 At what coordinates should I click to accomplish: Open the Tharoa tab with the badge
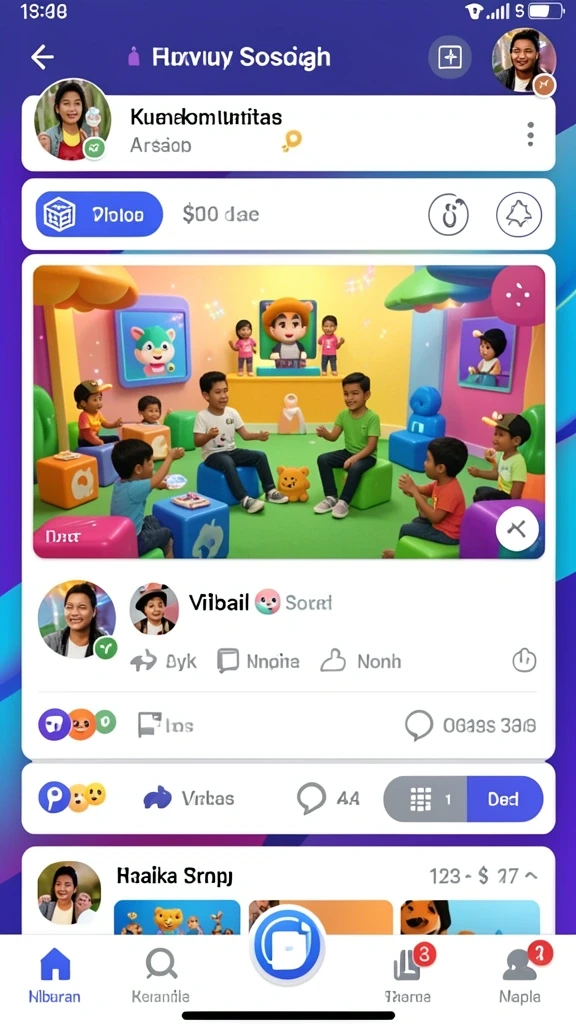tap(408, 974)
